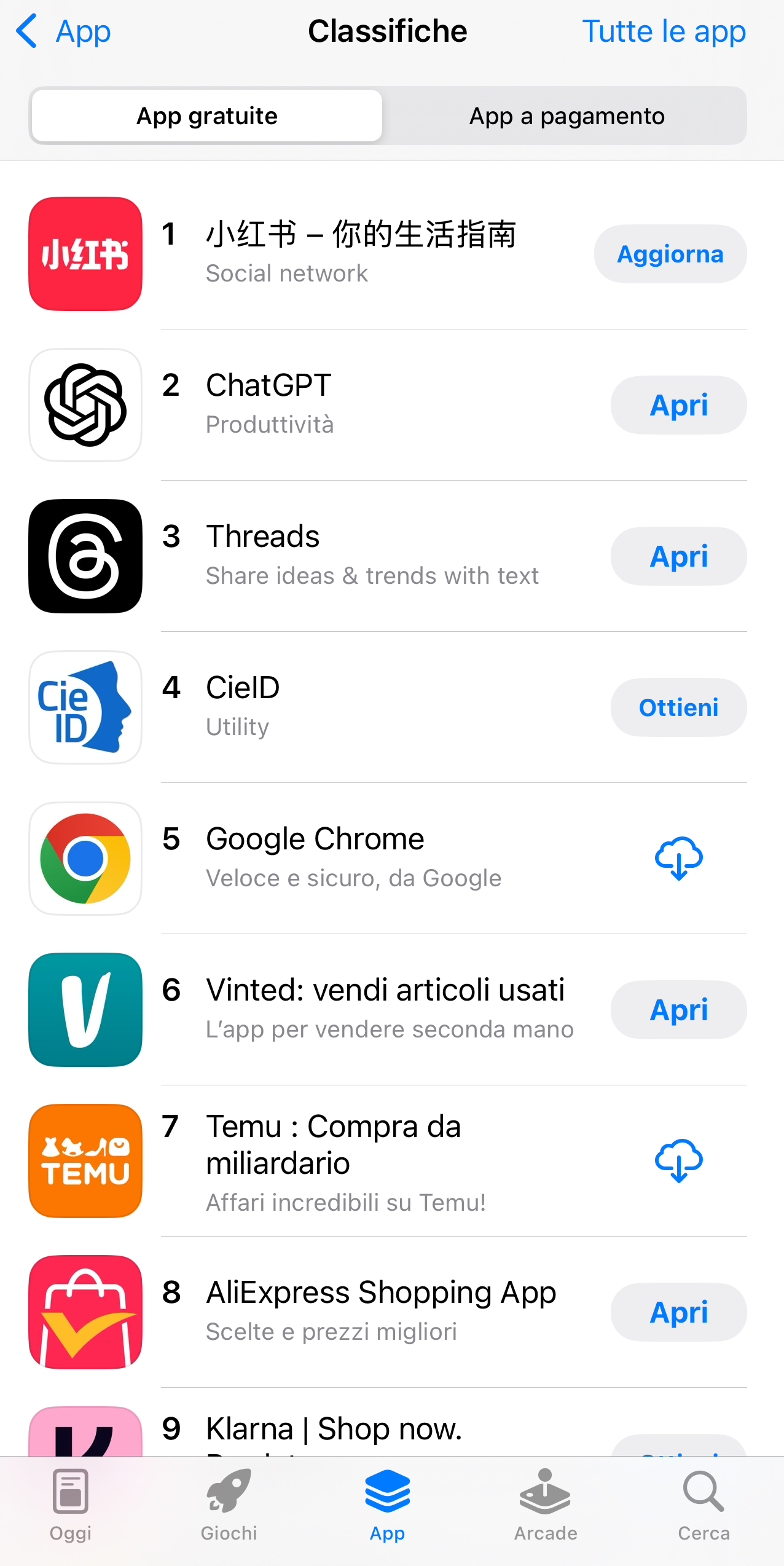Go to the Giochi tab
The image size is (784, 1566).
click(229, 1505)
